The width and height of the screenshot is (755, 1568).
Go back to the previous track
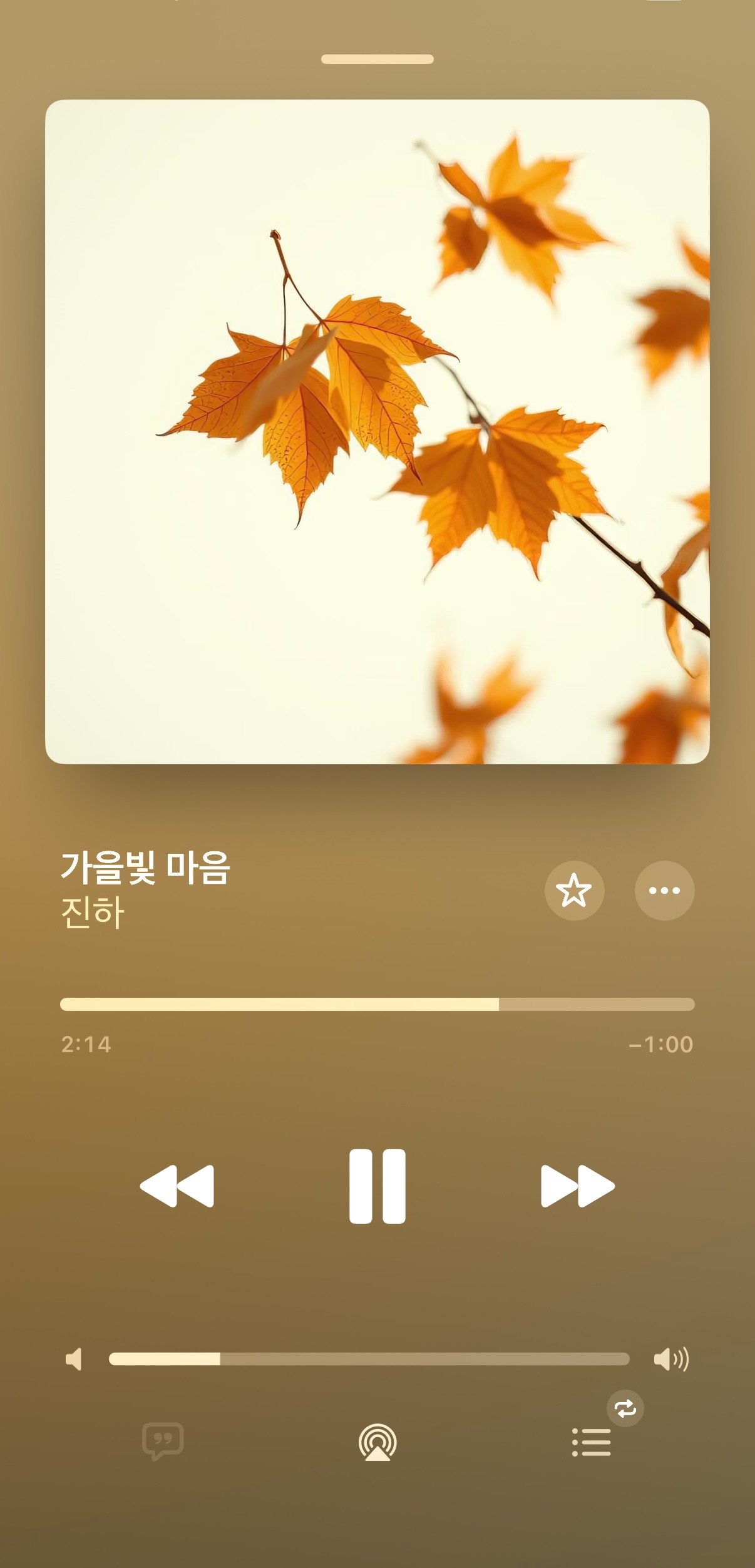point(177,1186)
